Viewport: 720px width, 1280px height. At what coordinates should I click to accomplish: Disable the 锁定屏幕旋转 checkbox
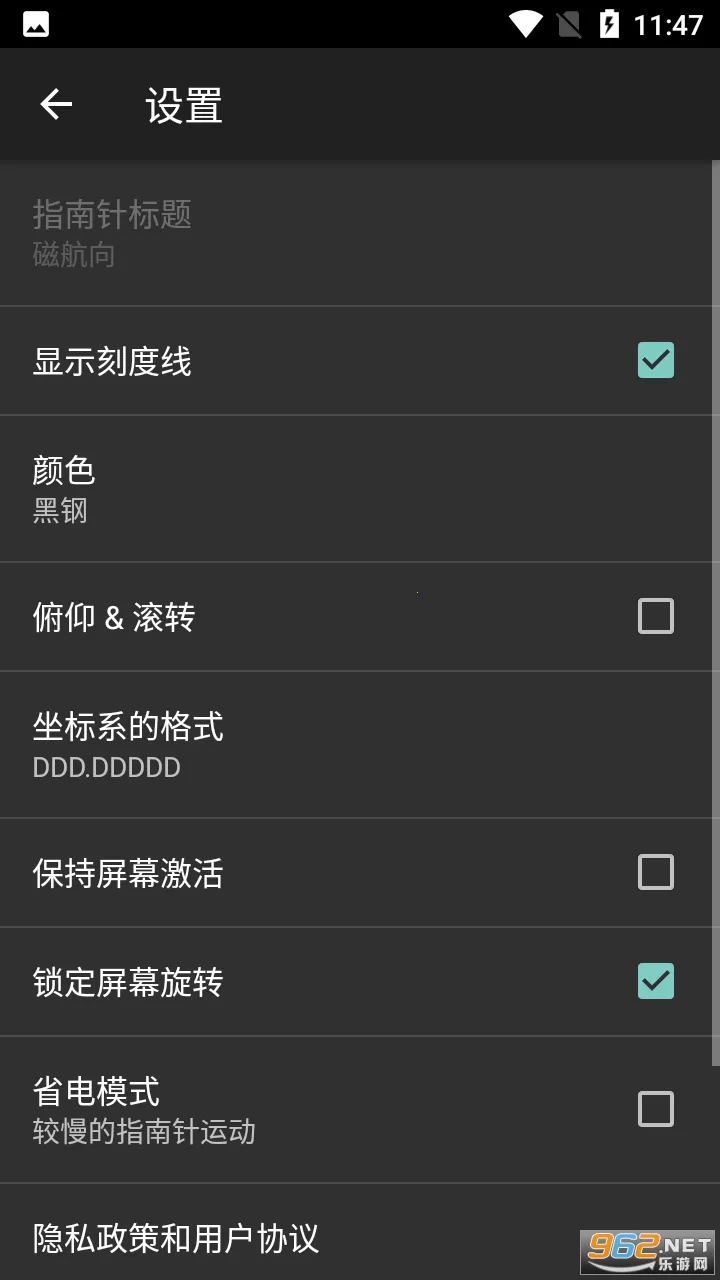(655, 981)
